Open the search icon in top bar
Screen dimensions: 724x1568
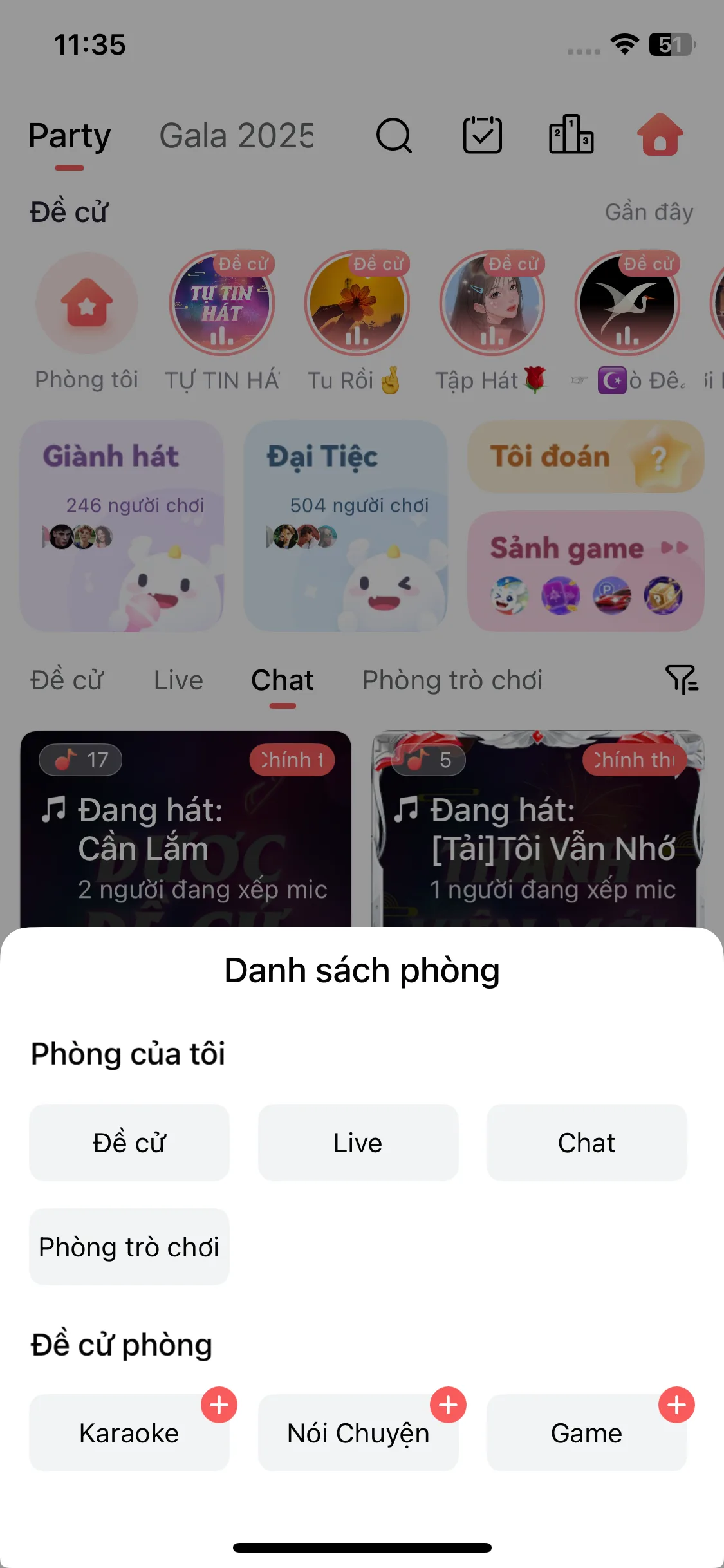click(x=394, y=136)
